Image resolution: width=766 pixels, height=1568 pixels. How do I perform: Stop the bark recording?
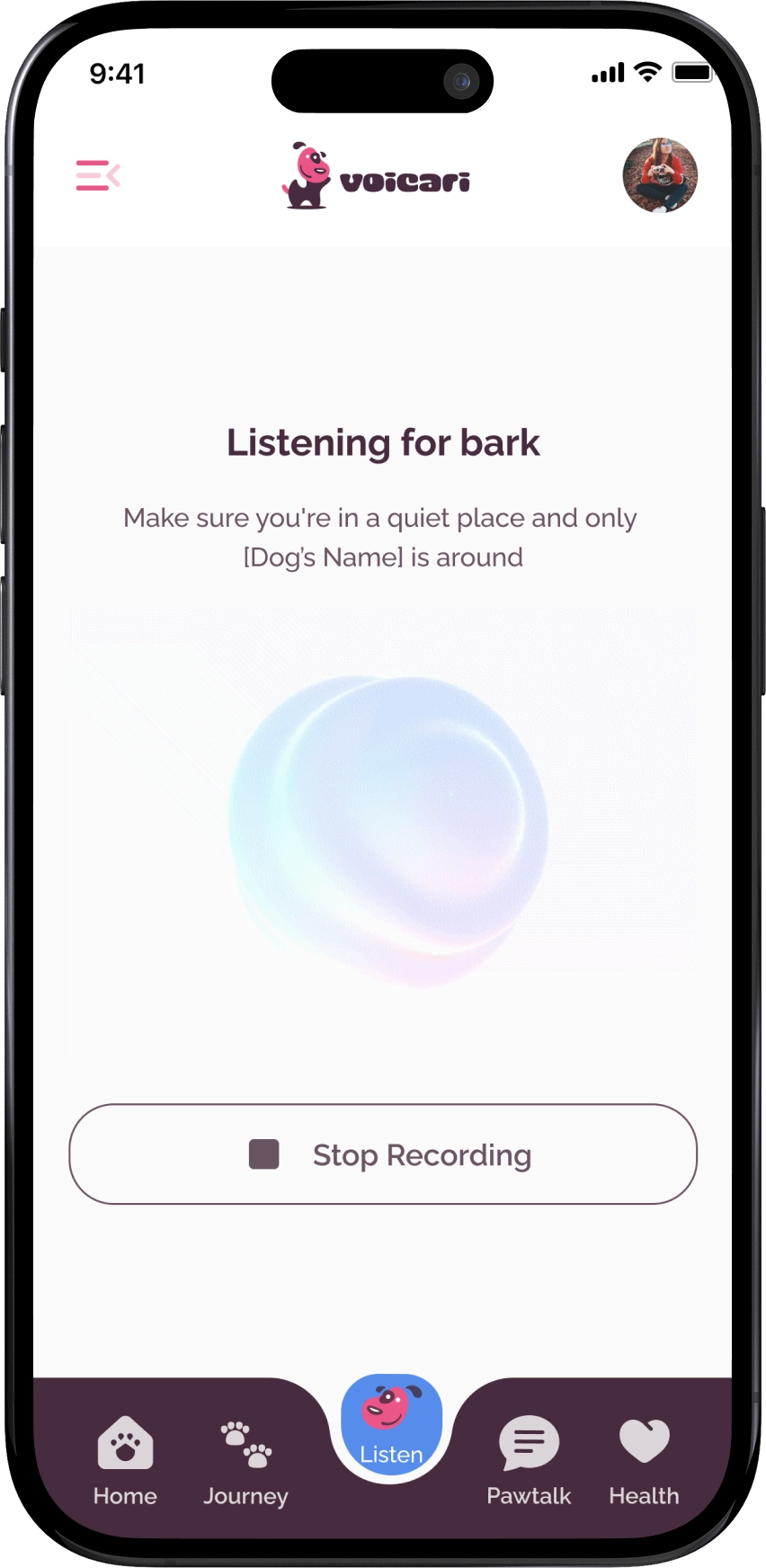tap(383, 1154)
